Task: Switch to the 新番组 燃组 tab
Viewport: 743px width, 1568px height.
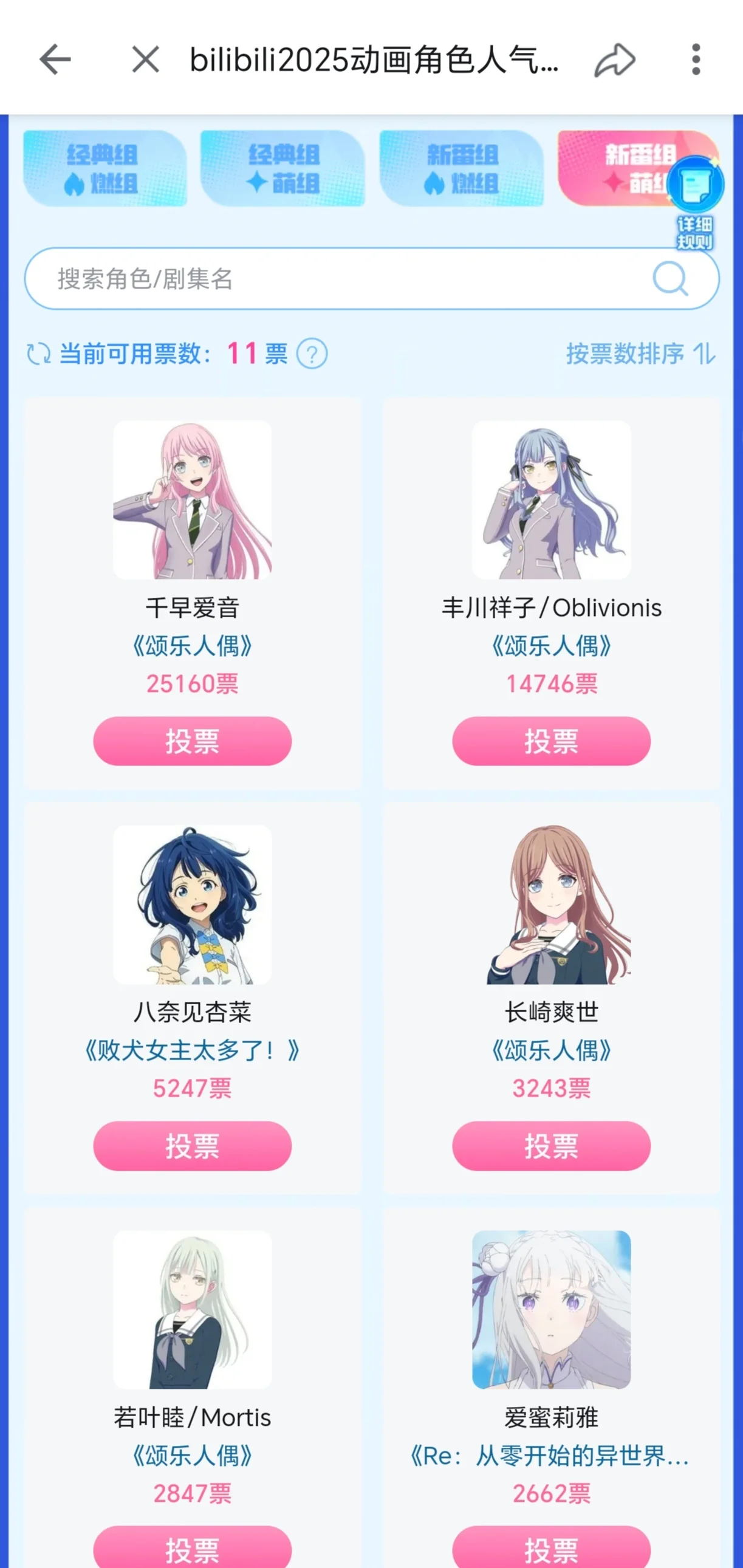Action: tap(461, 169)
